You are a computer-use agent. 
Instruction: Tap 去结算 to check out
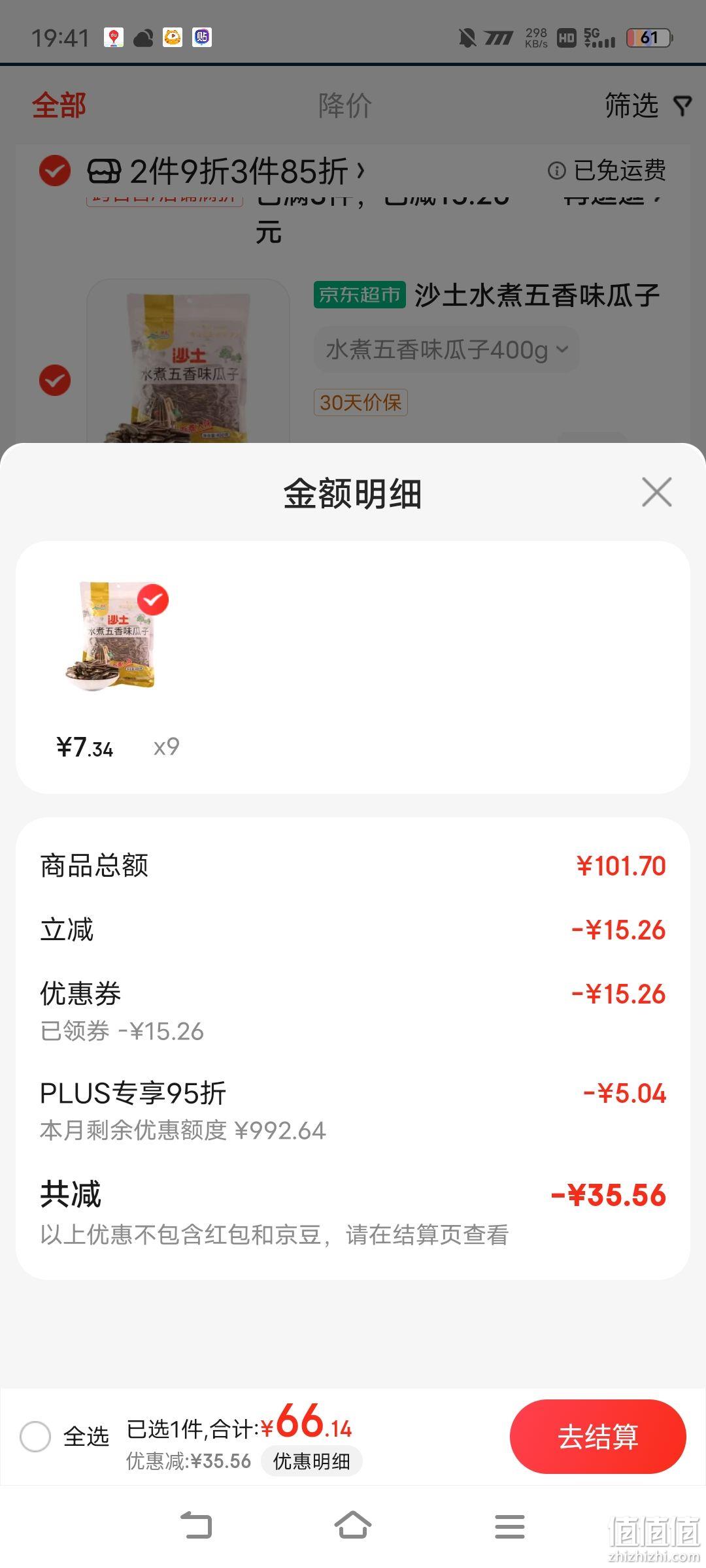(x=597, y=1437)
